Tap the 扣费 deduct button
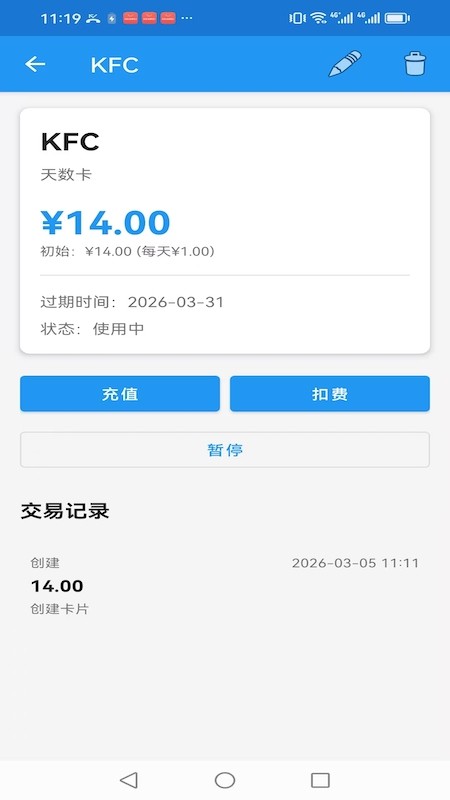 [330, 393]
